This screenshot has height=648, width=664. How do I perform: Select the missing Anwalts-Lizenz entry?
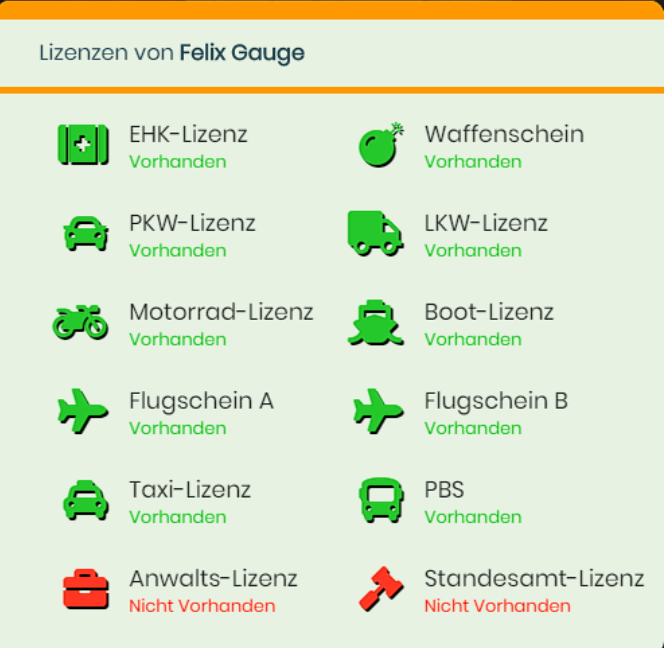click(213, 580)
